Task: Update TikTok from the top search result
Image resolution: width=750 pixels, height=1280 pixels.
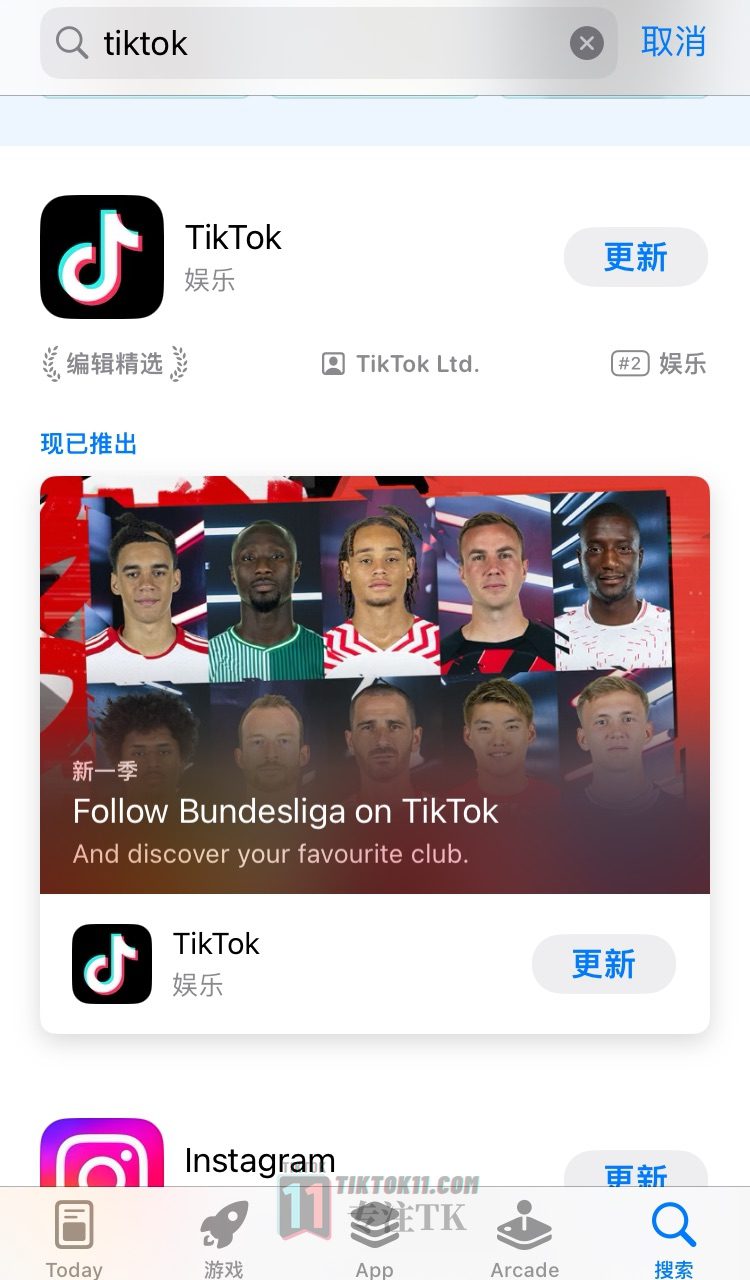Action: (x=636, y=257)
